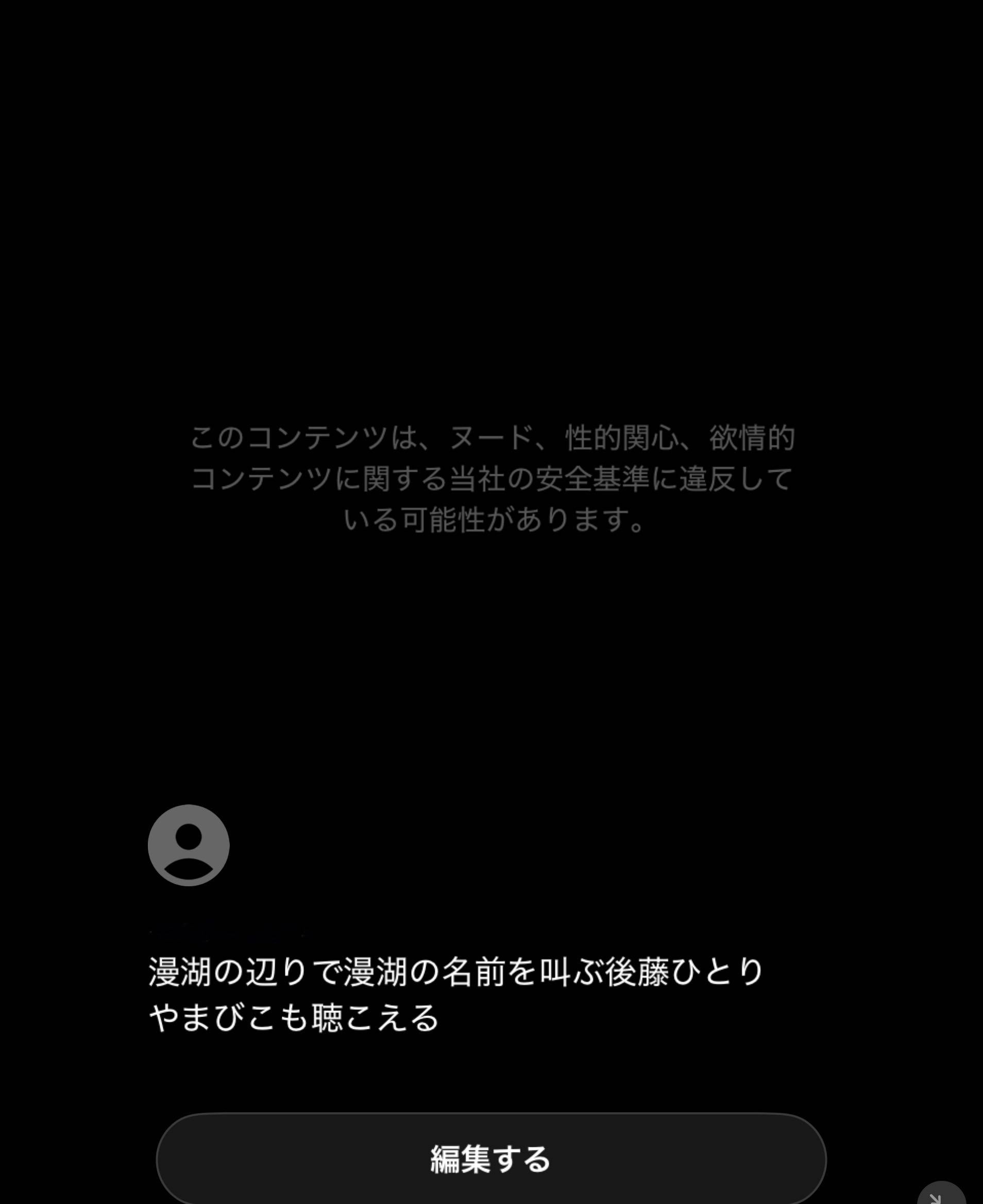Screen dimensions: 983x1204
Task: Open the poster's profile avatar
Action: point(189,845)
